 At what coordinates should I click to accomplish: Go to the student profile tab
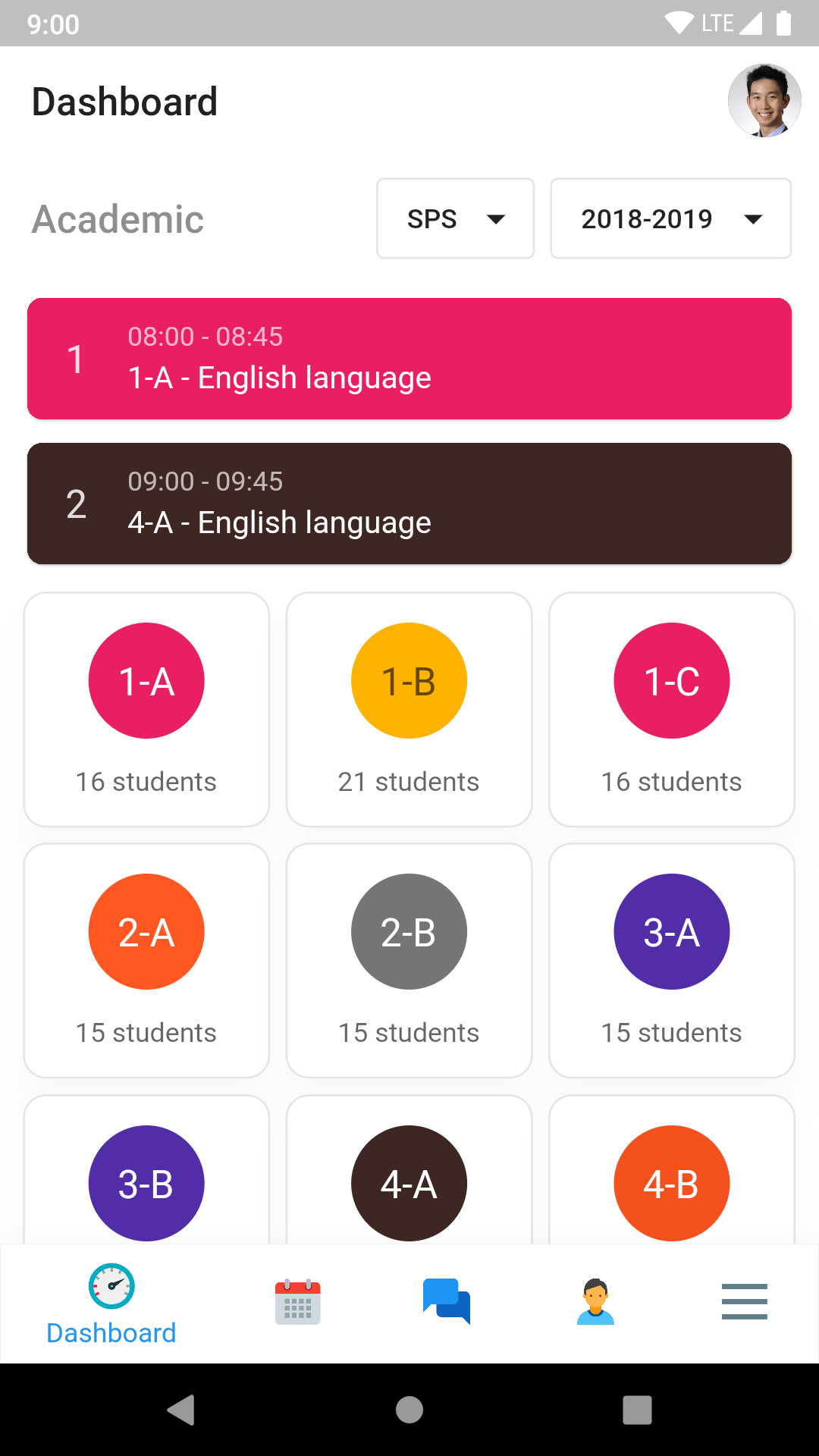point(595,1302)
